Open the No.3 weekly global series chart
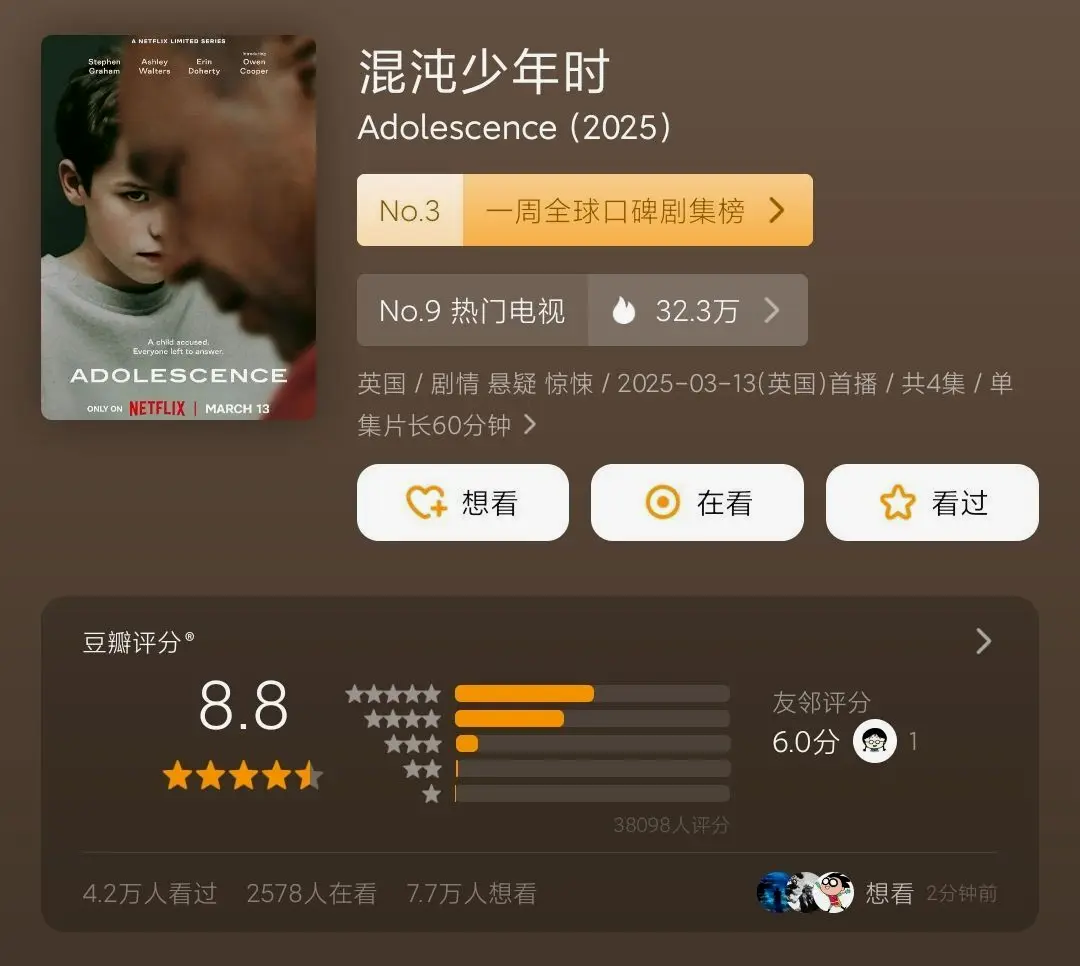 click(585, 210)
